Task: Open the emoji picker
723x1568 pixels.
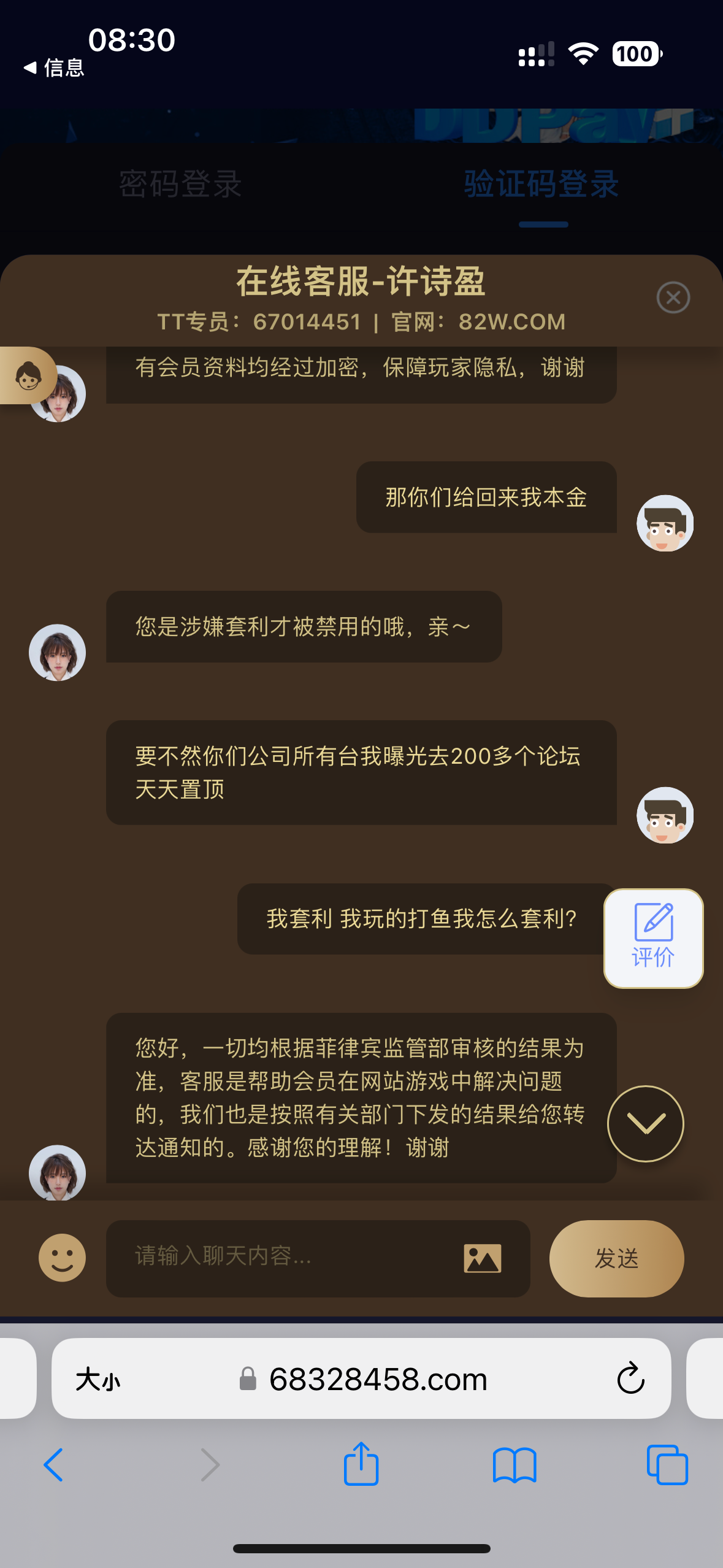Action: pos(62,1258)
